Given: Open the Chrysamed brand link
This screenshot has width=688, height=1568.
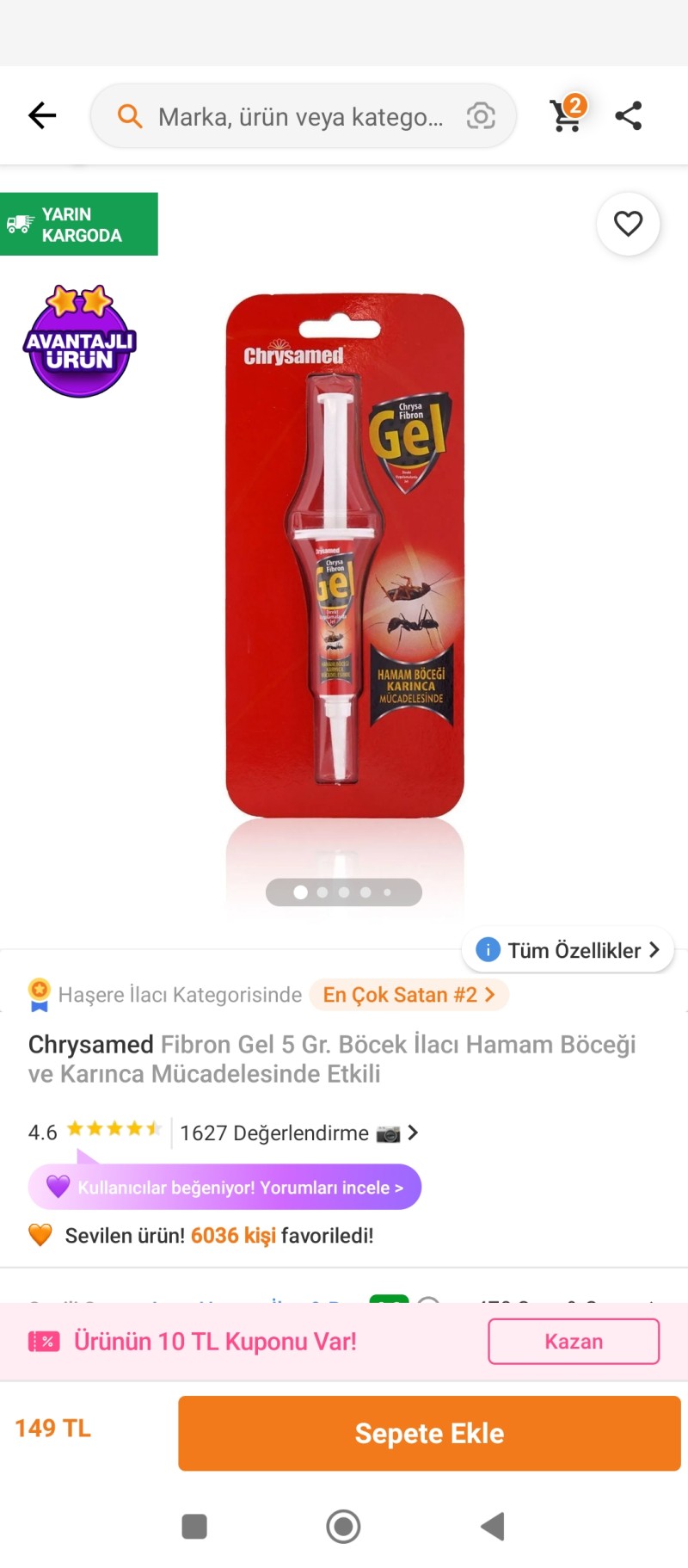Looking at the screenshot, I should point(90,1044).
